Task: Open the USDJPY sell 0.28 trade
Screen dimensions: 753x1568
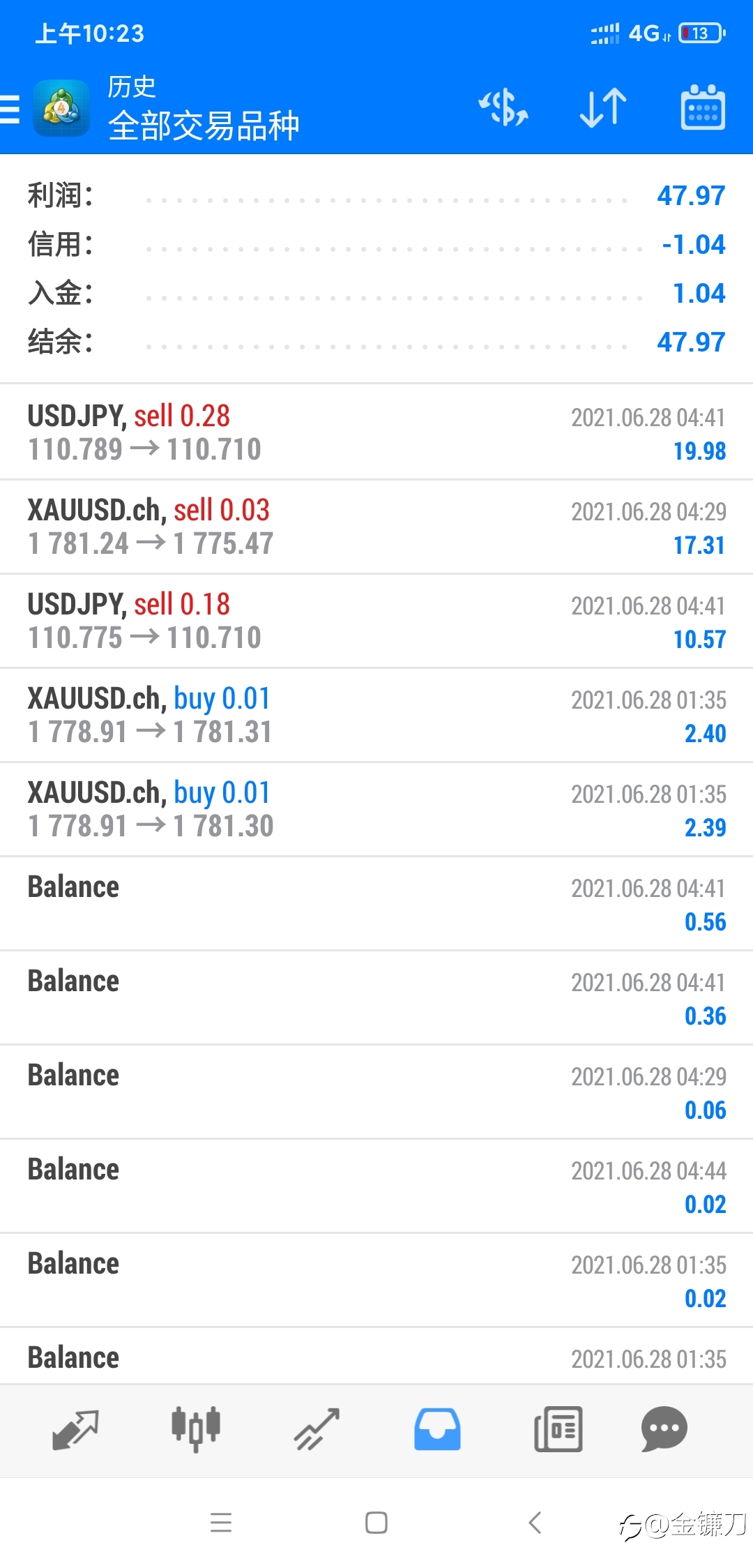Action: 376,432
